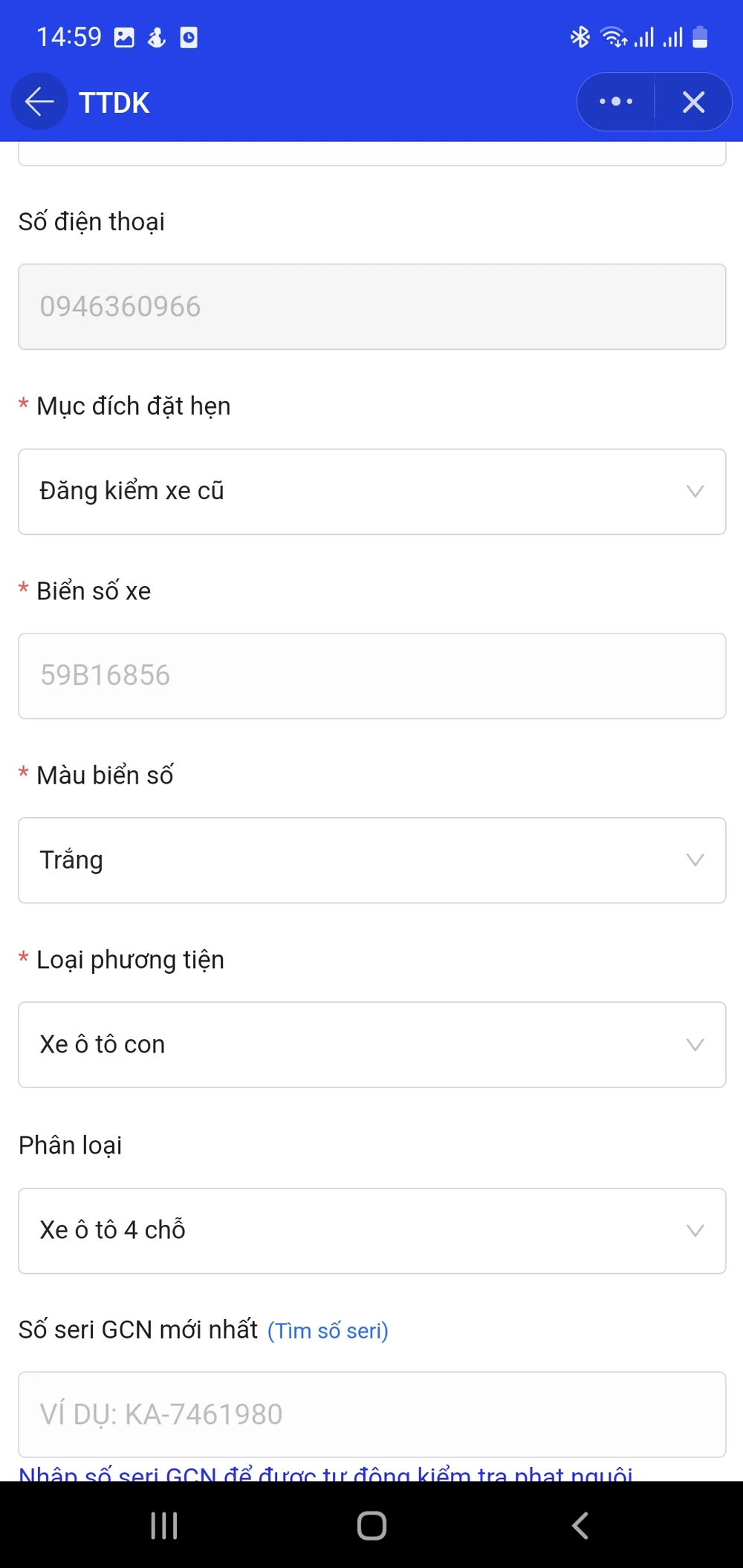Open the Phân loại dropdown showing Xe ô tô 4 chỗ

point(371,1230)
